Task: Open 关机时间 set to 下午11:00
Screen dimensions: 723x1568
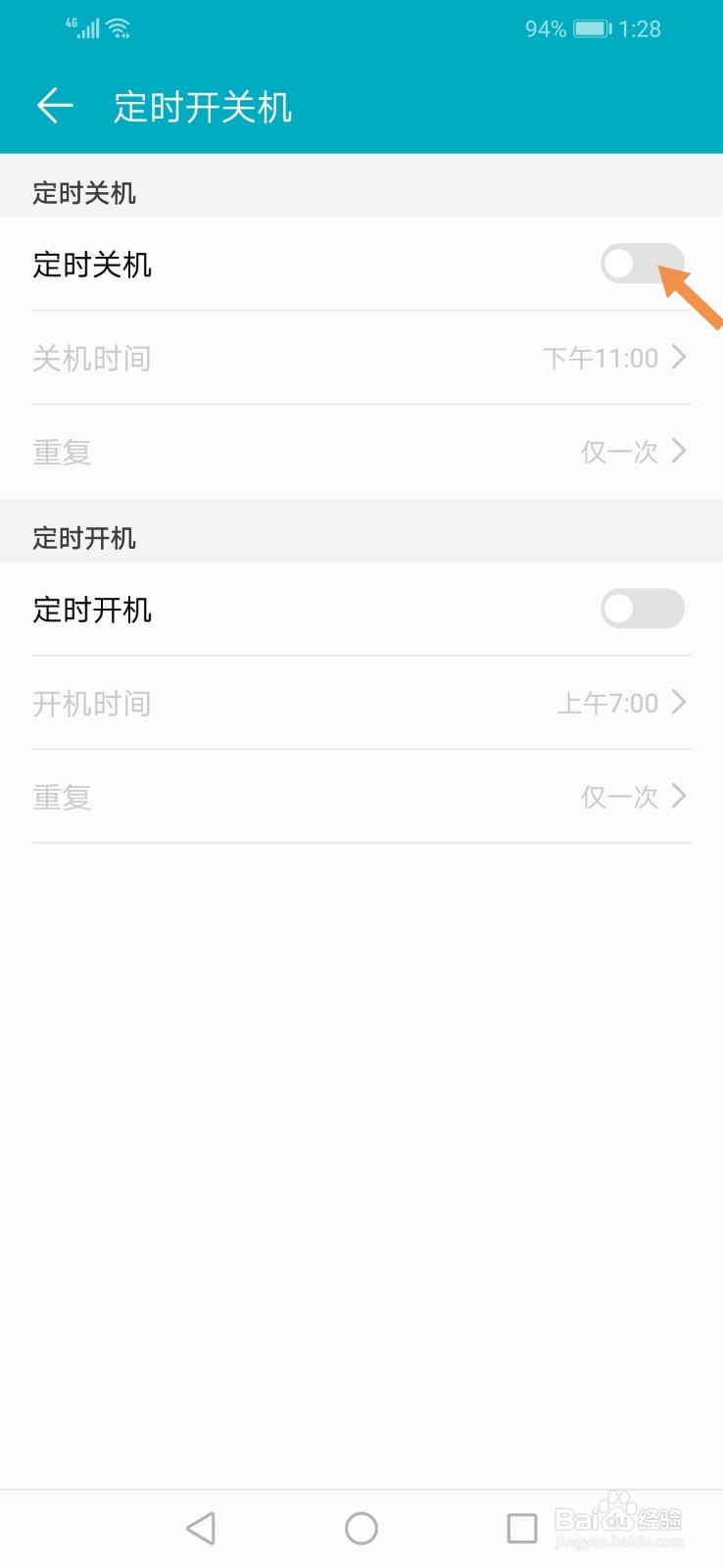Action: 361,358
